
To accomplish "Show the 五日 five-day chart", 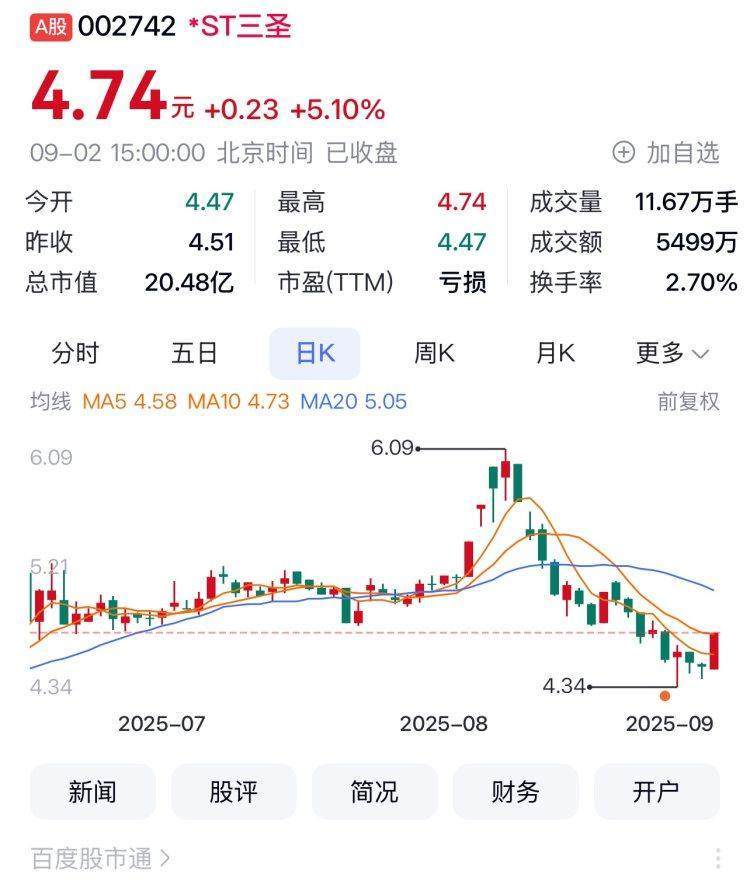I will 195,353.
